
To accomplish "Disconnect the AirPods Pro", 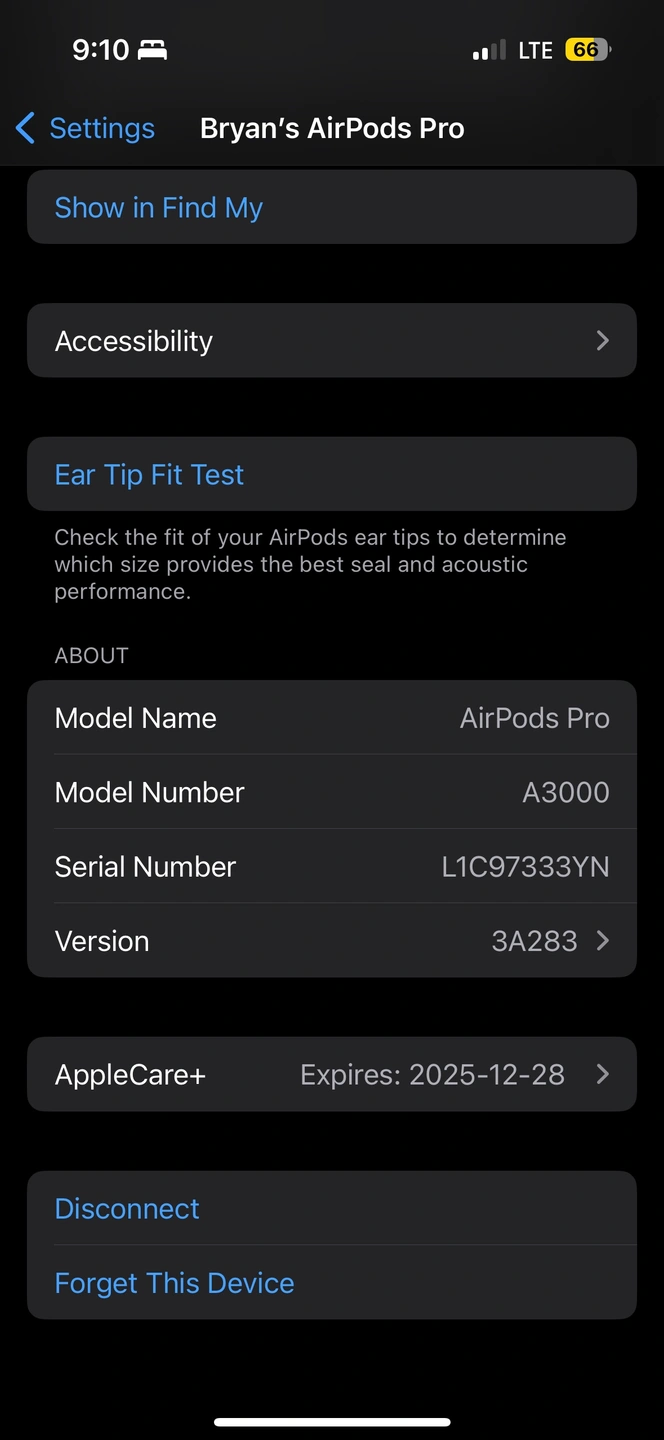I will point(332,1208).
